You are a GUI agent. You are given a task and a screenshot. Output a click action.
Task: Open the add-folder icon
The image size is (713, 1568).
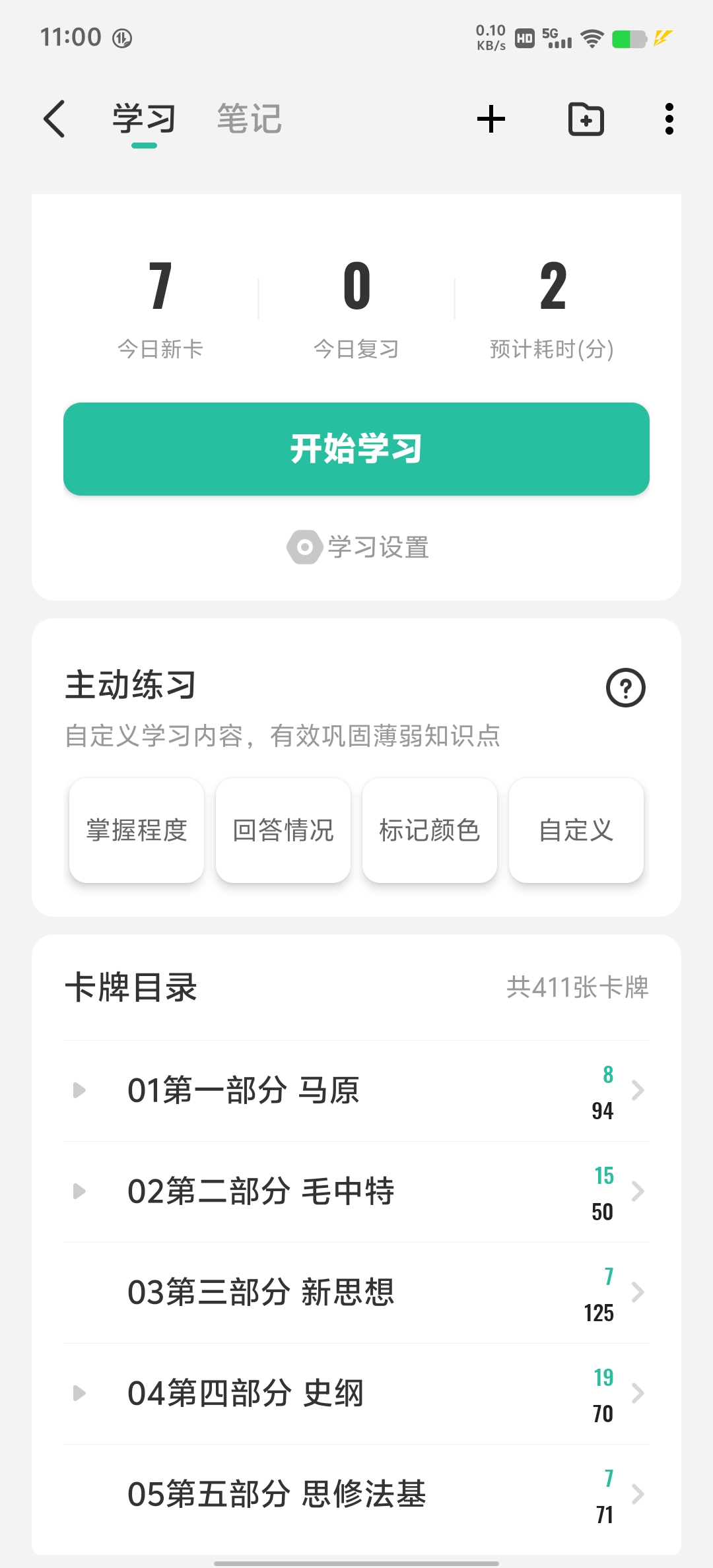point(586,119)
